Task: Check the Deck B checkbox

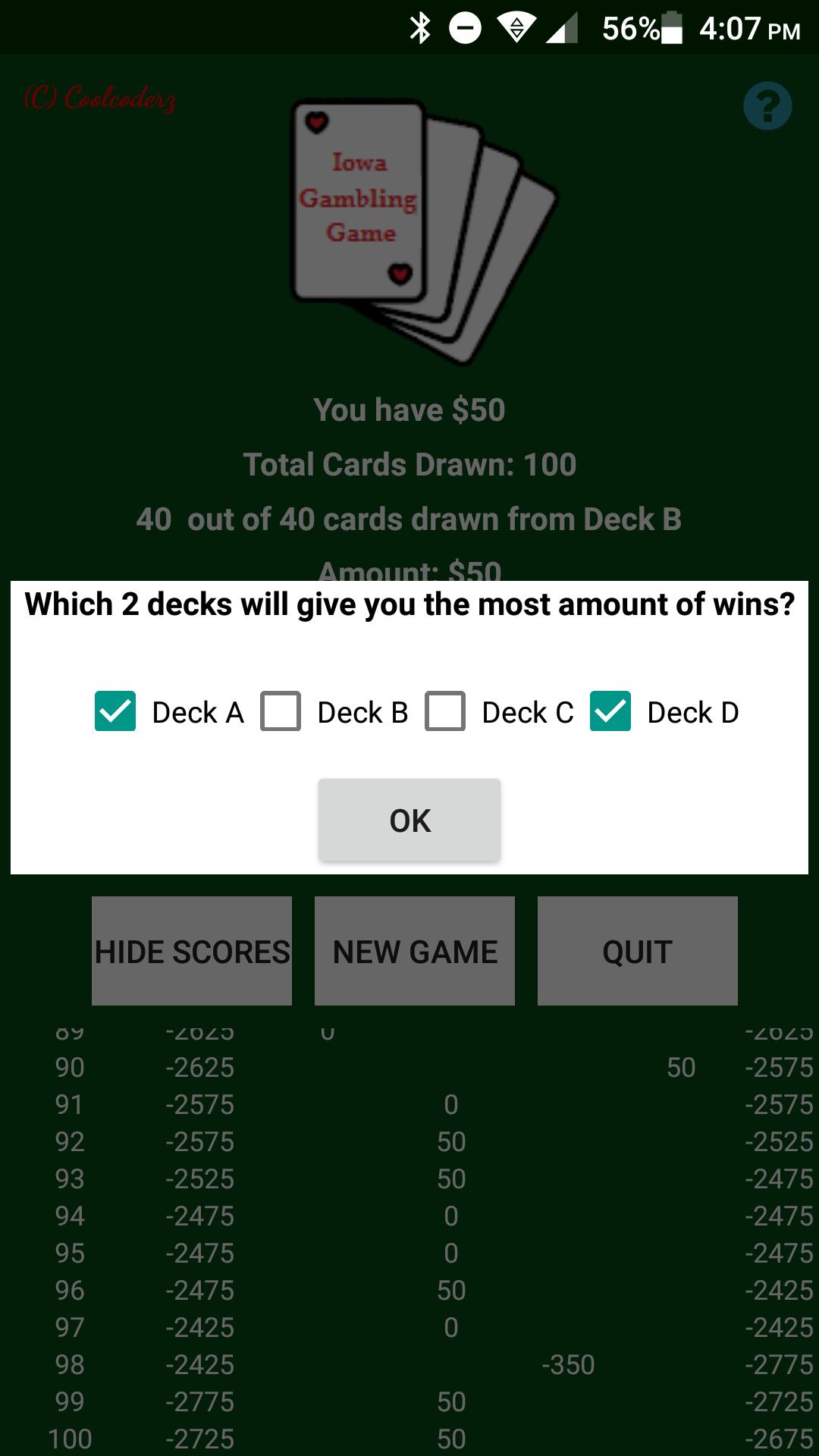Action: tap(281, 711)
